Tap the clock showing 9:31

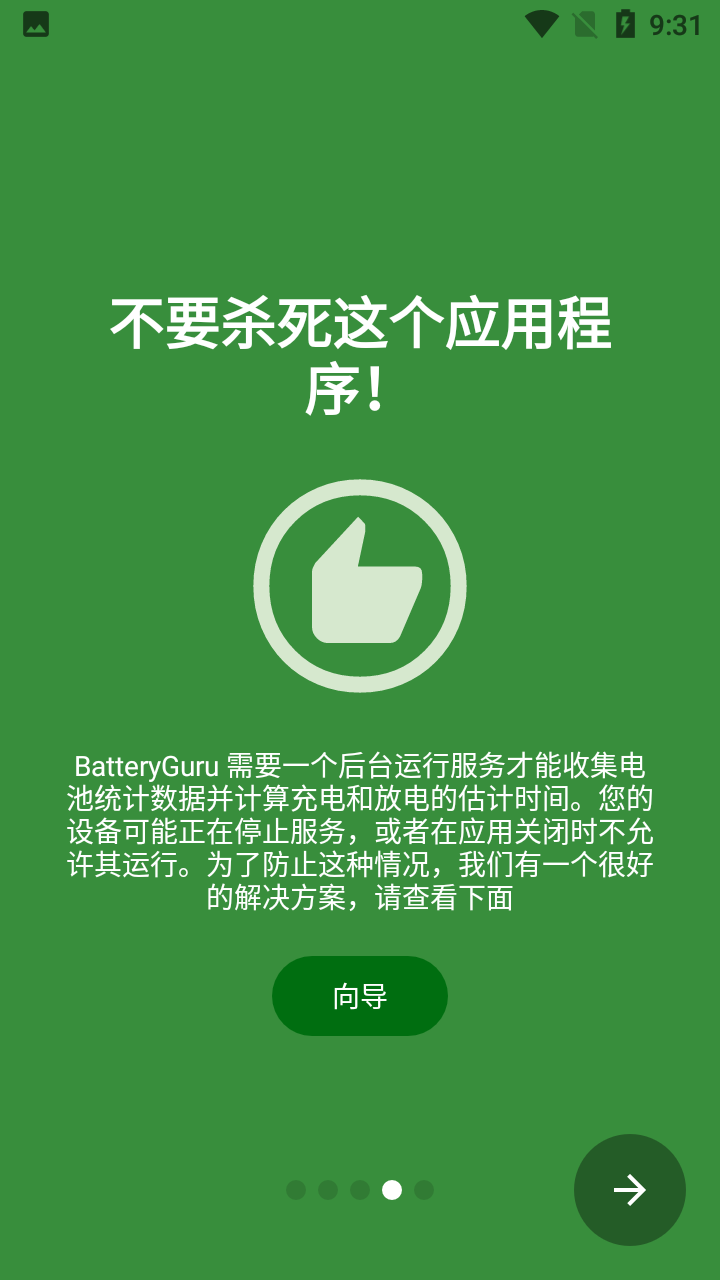click(675, 23)
